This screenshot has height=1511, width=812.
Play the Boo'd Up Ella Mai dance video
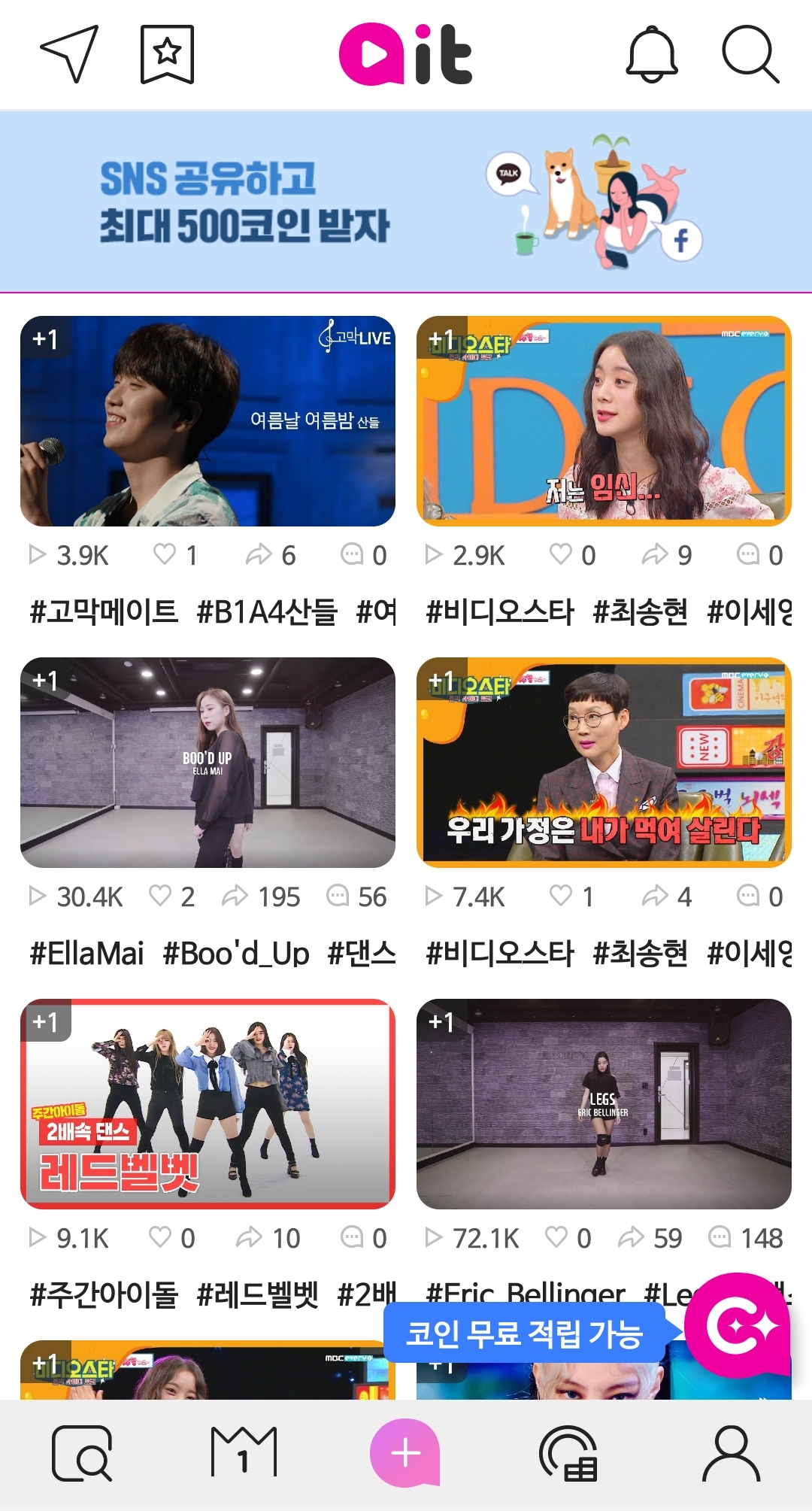[208, 763]
